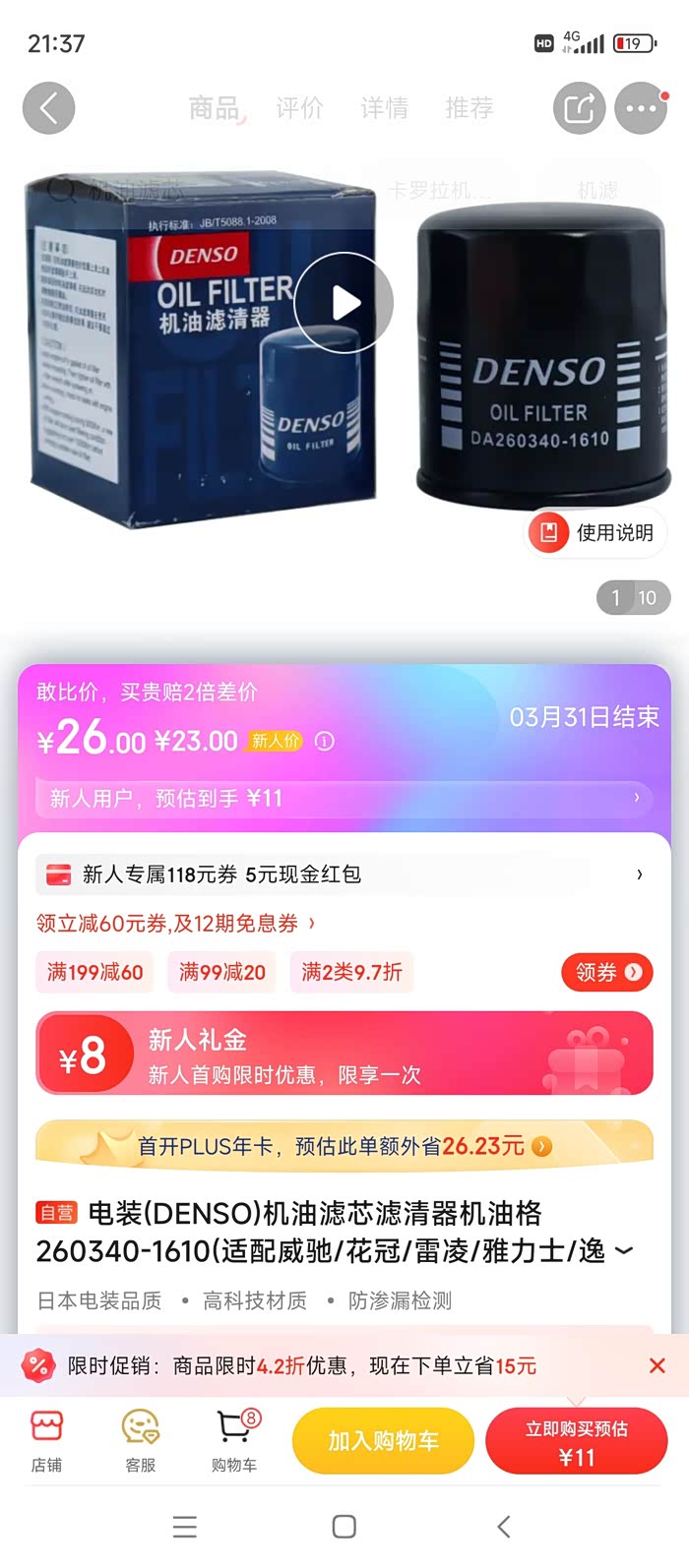Share this DENSO oil filter product

(579, 108)
